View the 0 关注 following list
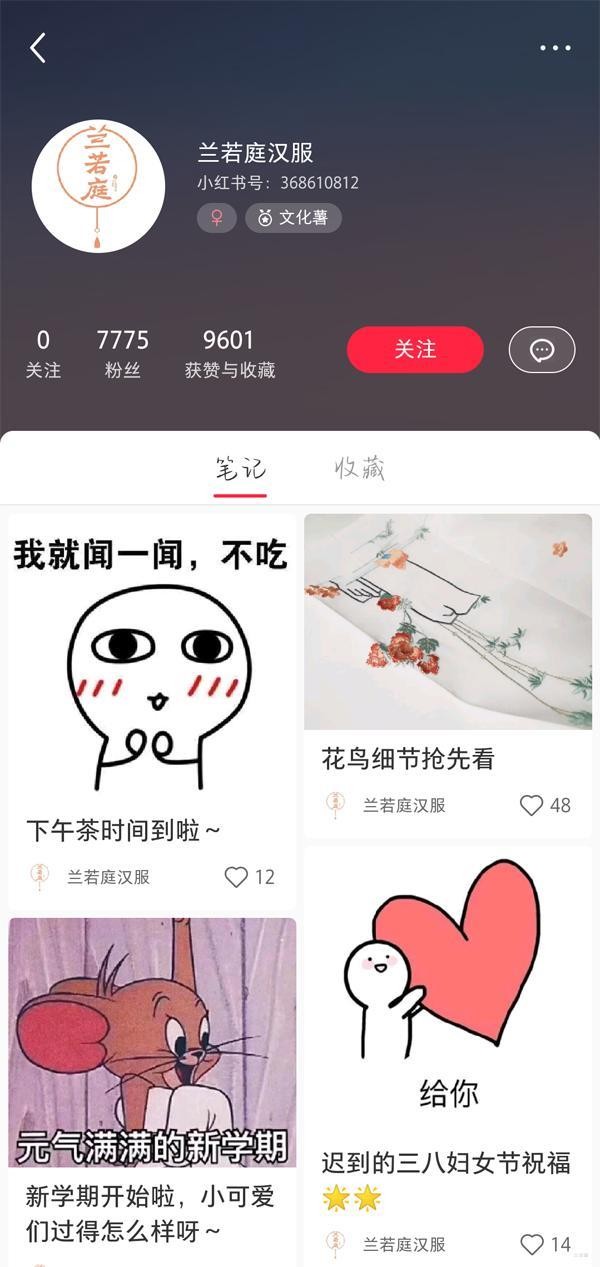 pyautogui.click(x=43, y=353)
